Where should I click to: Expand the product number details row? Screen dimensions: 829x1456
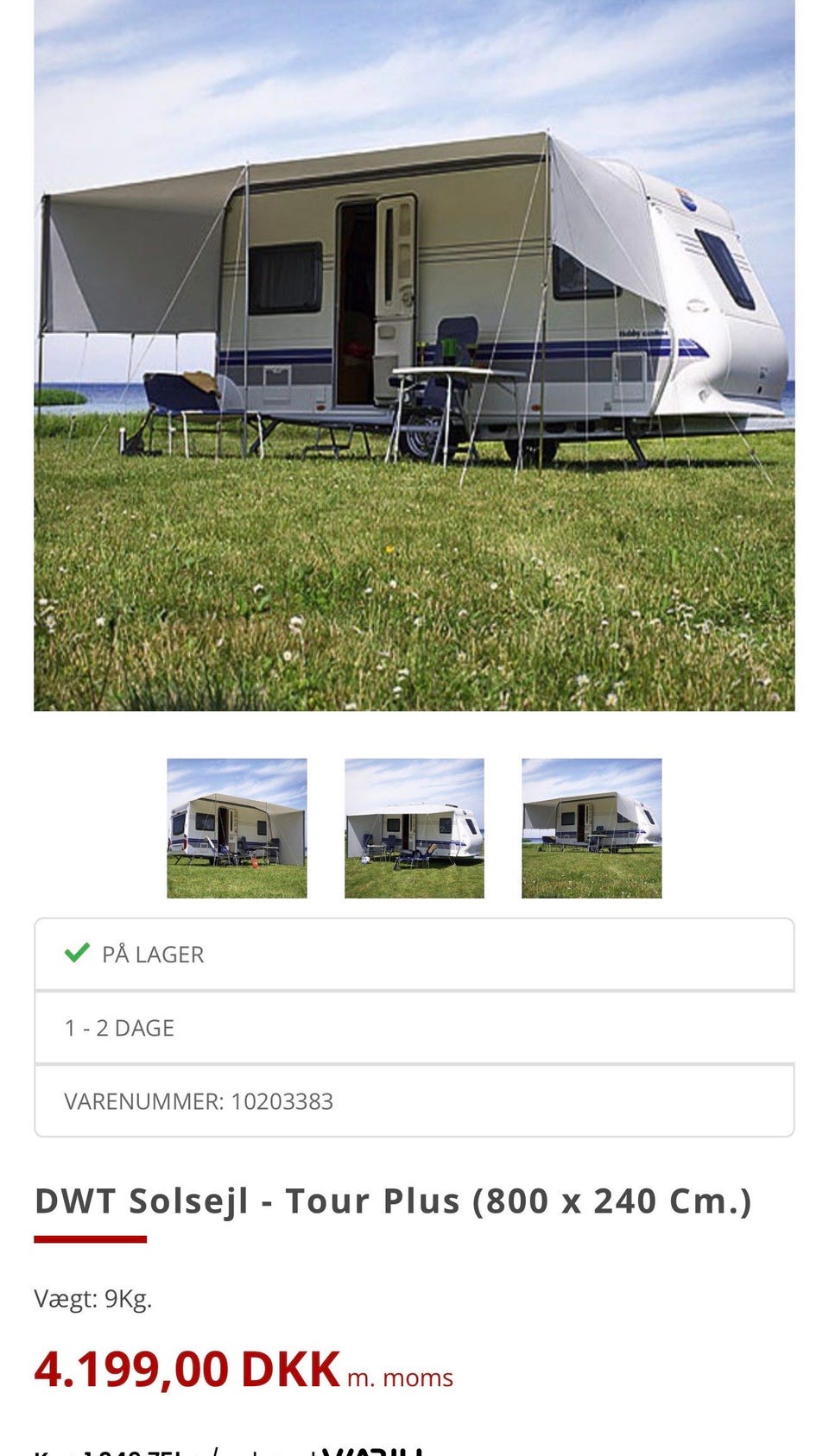414,1101
